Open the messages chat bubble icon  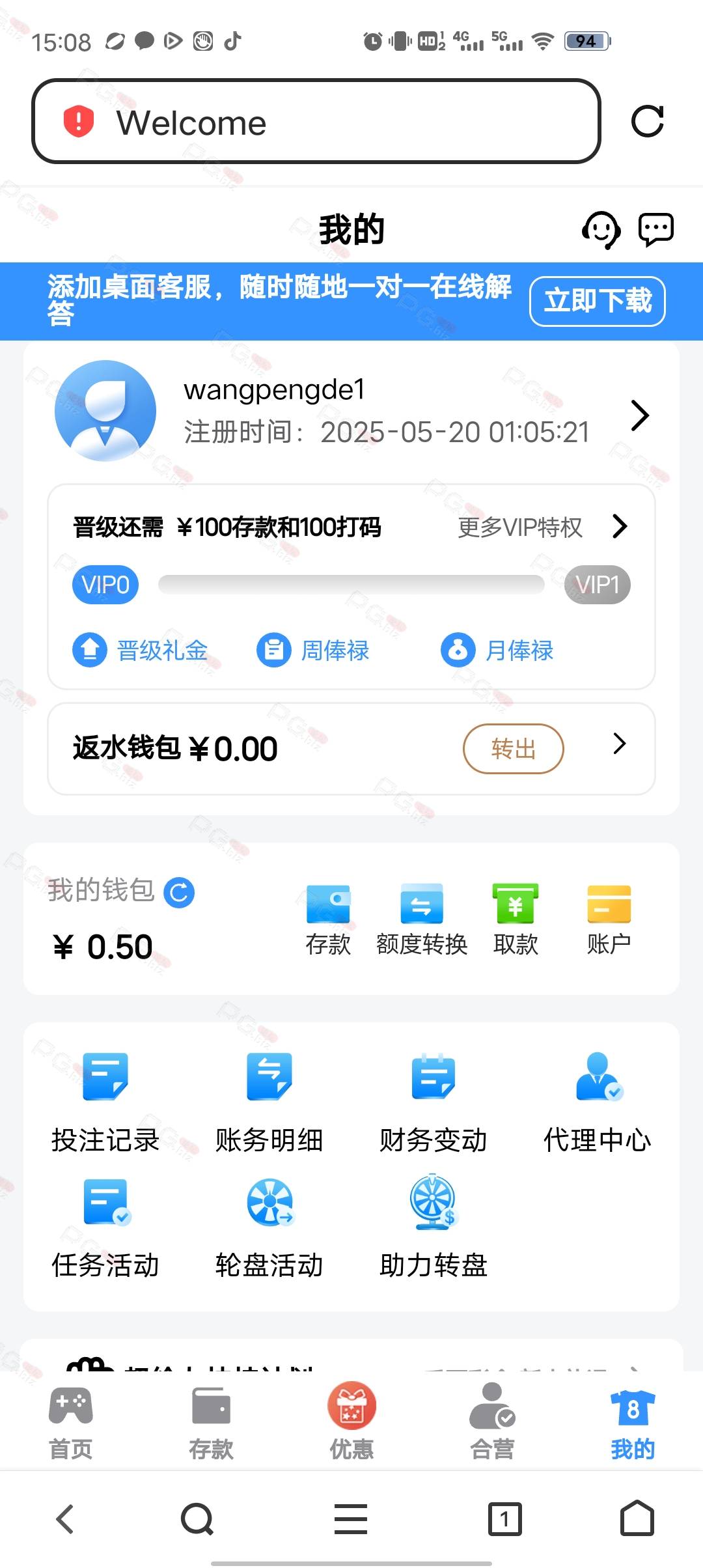(655, 230)
